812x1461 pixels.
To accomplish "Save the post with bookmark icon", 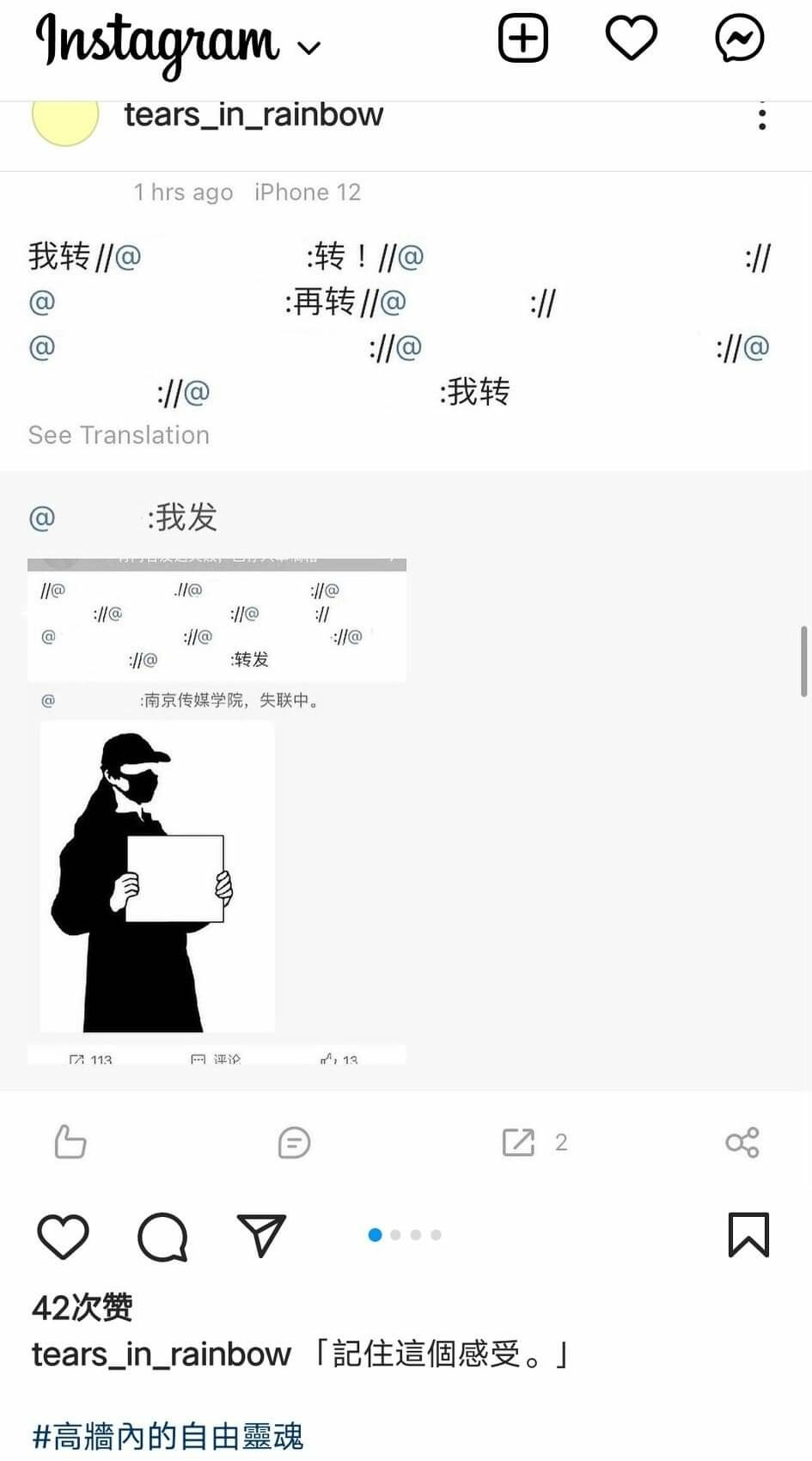I will (x=748, y=1235).
